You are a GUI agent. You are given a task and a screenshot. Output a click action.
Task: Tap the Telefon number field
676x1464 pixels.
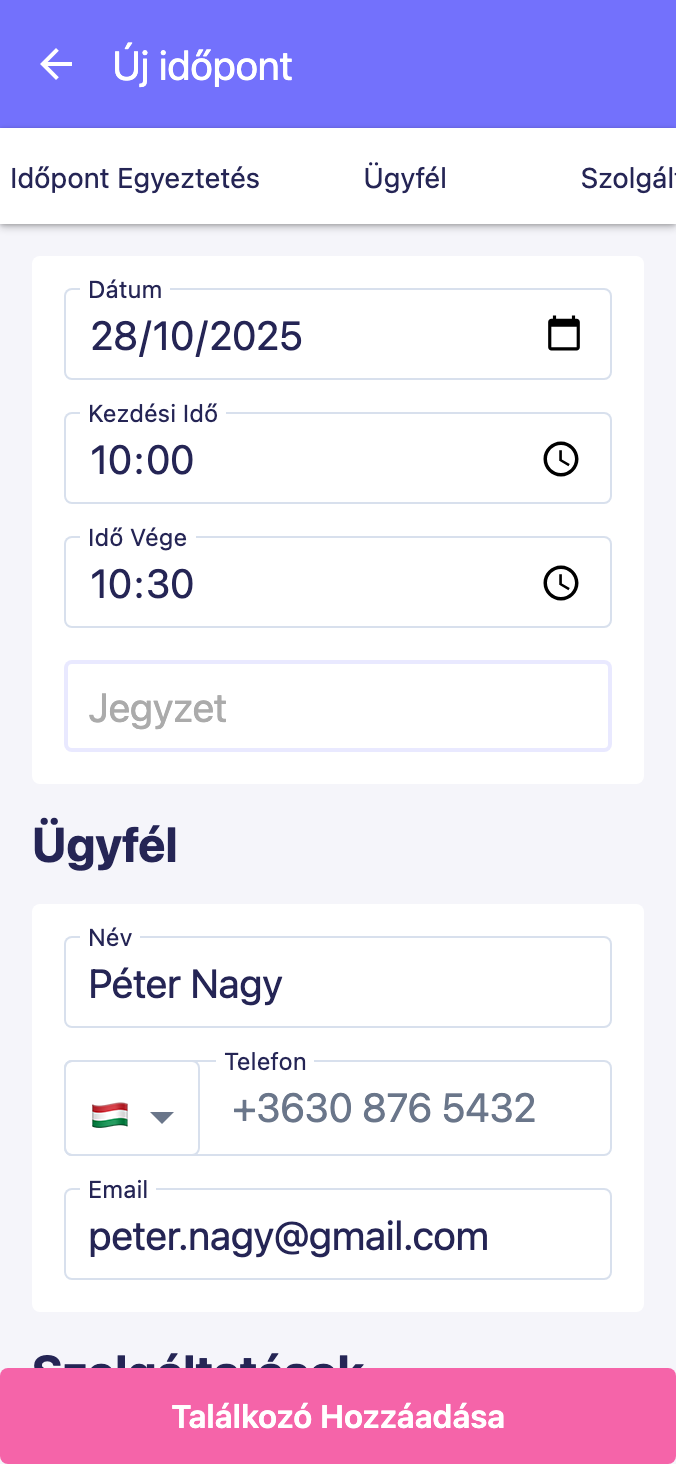(405, 1109)
